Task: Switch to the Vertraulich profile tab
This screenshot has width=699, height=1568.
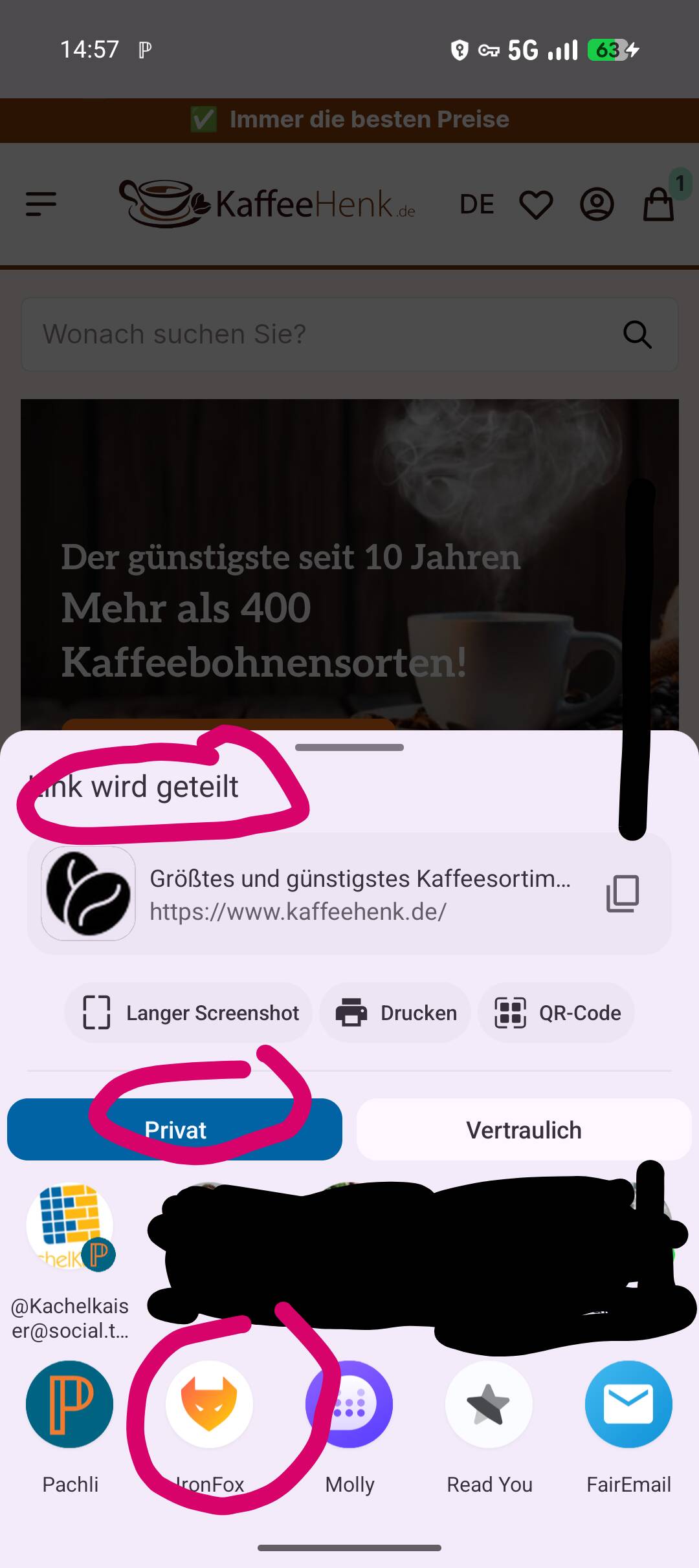Action: coord(524,1129)
